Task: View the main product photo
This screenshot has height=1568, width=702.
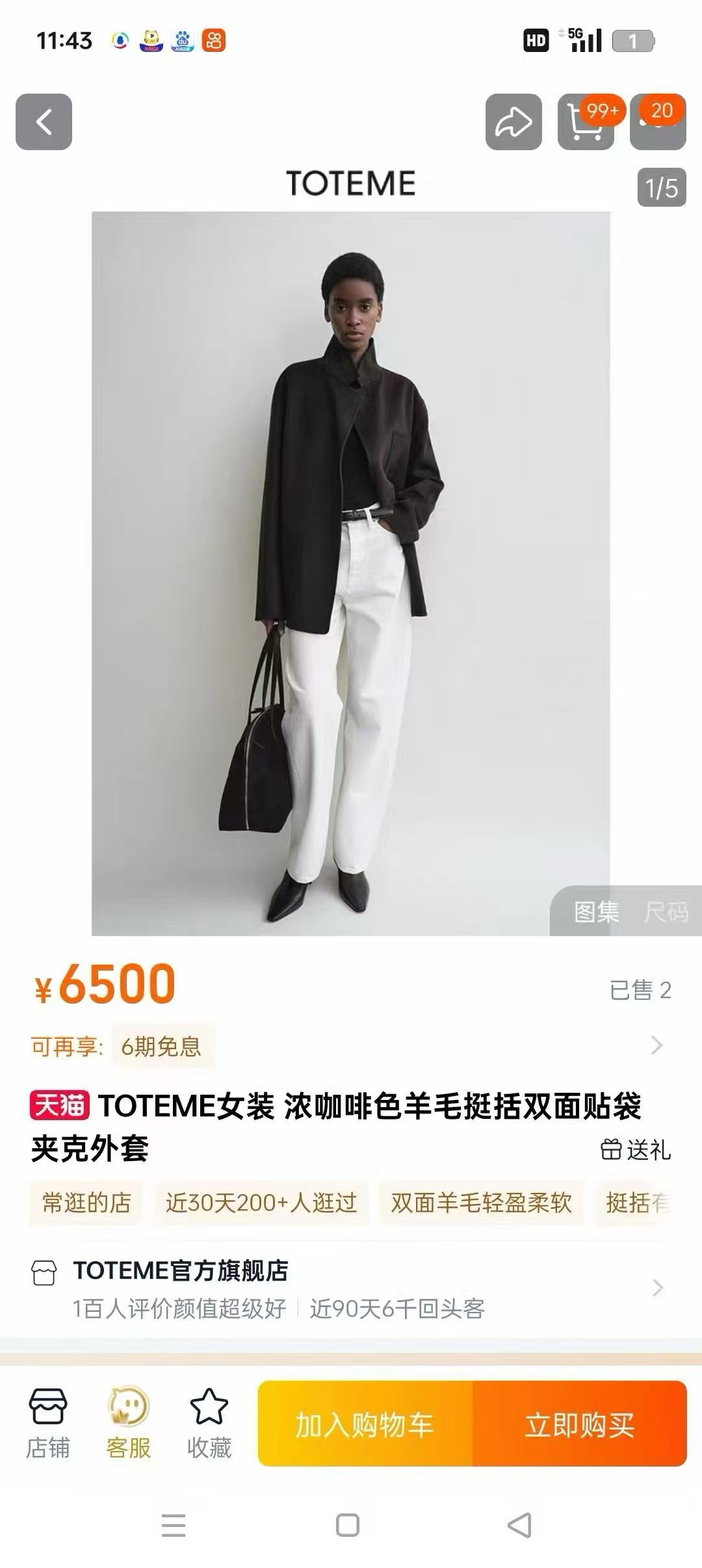Action: pos(351,572)
